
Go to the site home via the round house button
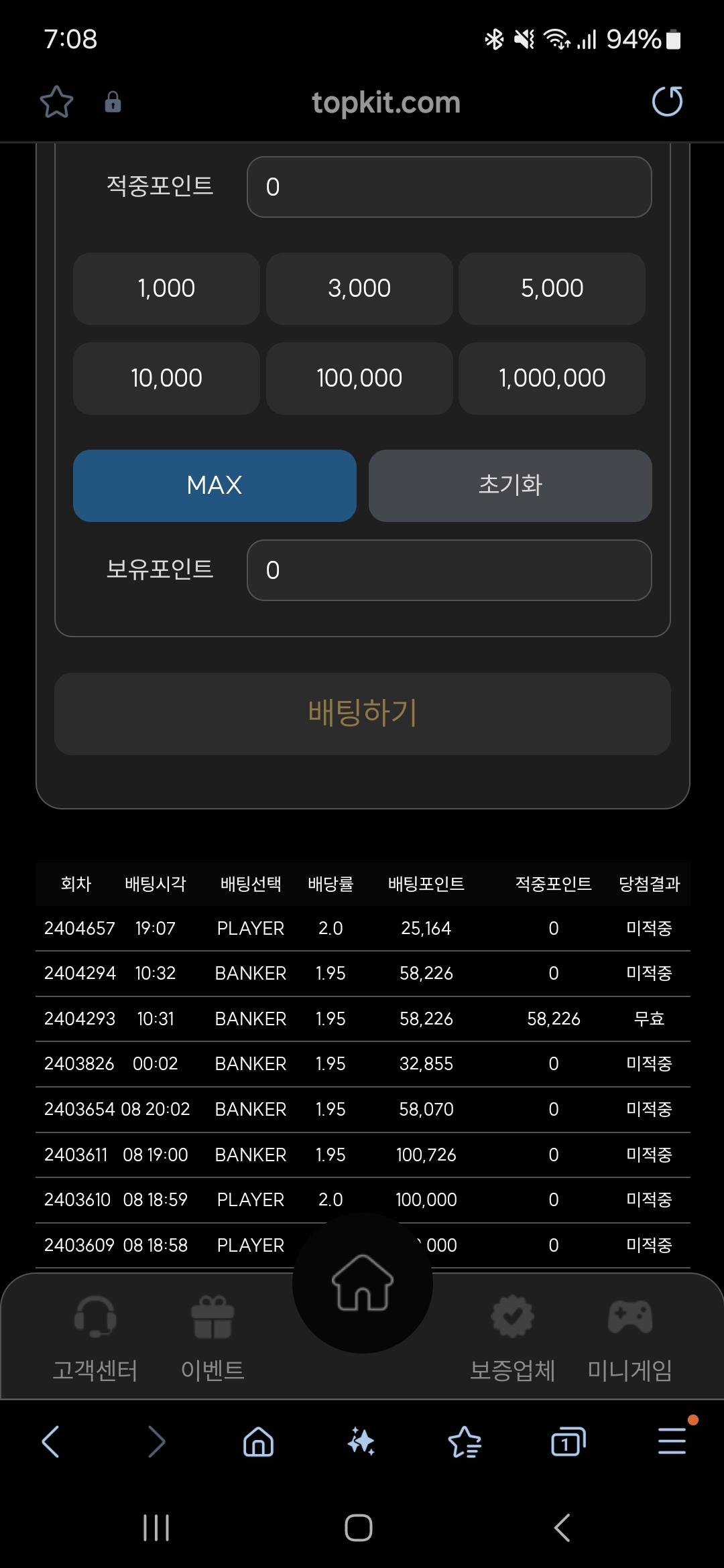[362, 1283]
